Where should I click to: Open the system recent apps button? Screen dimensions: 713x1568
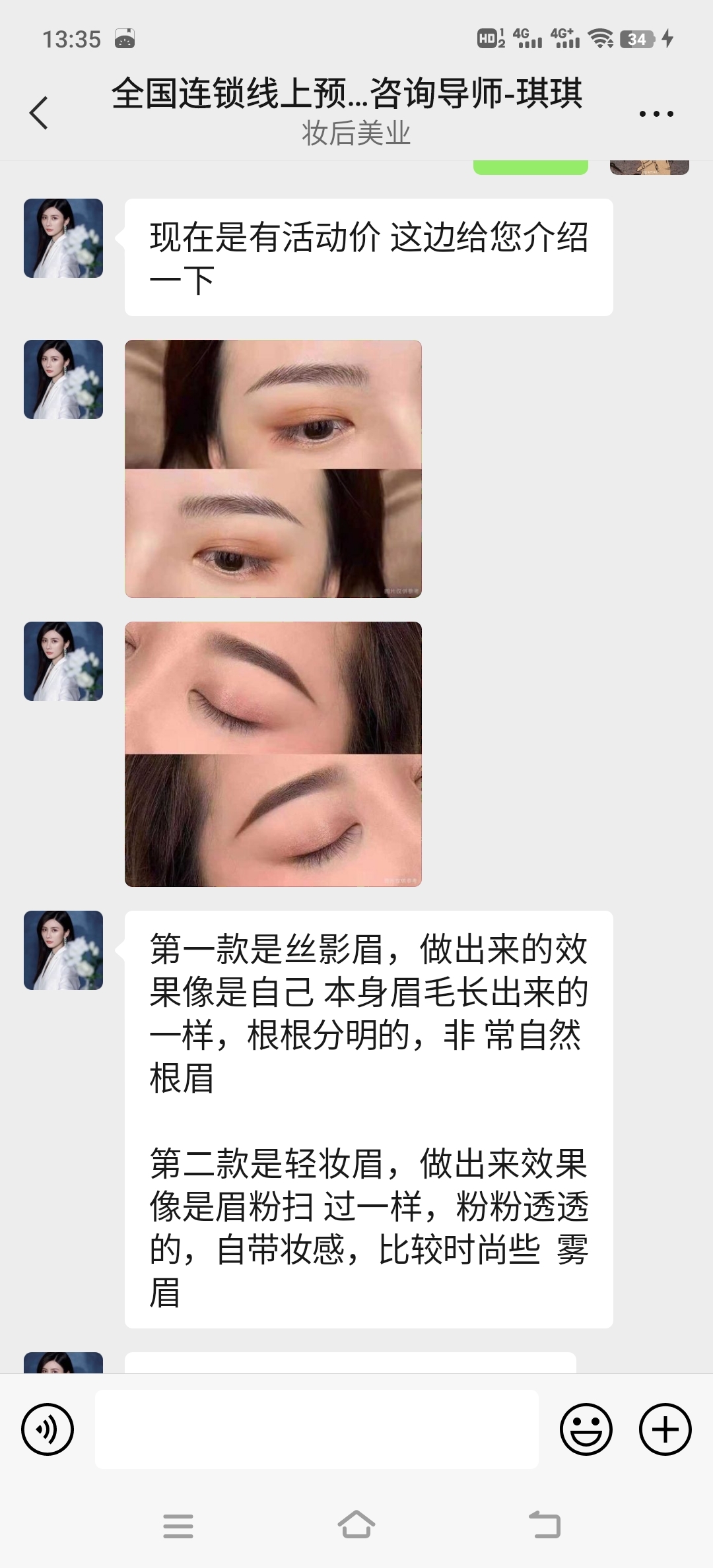[x=178, y=1526]
